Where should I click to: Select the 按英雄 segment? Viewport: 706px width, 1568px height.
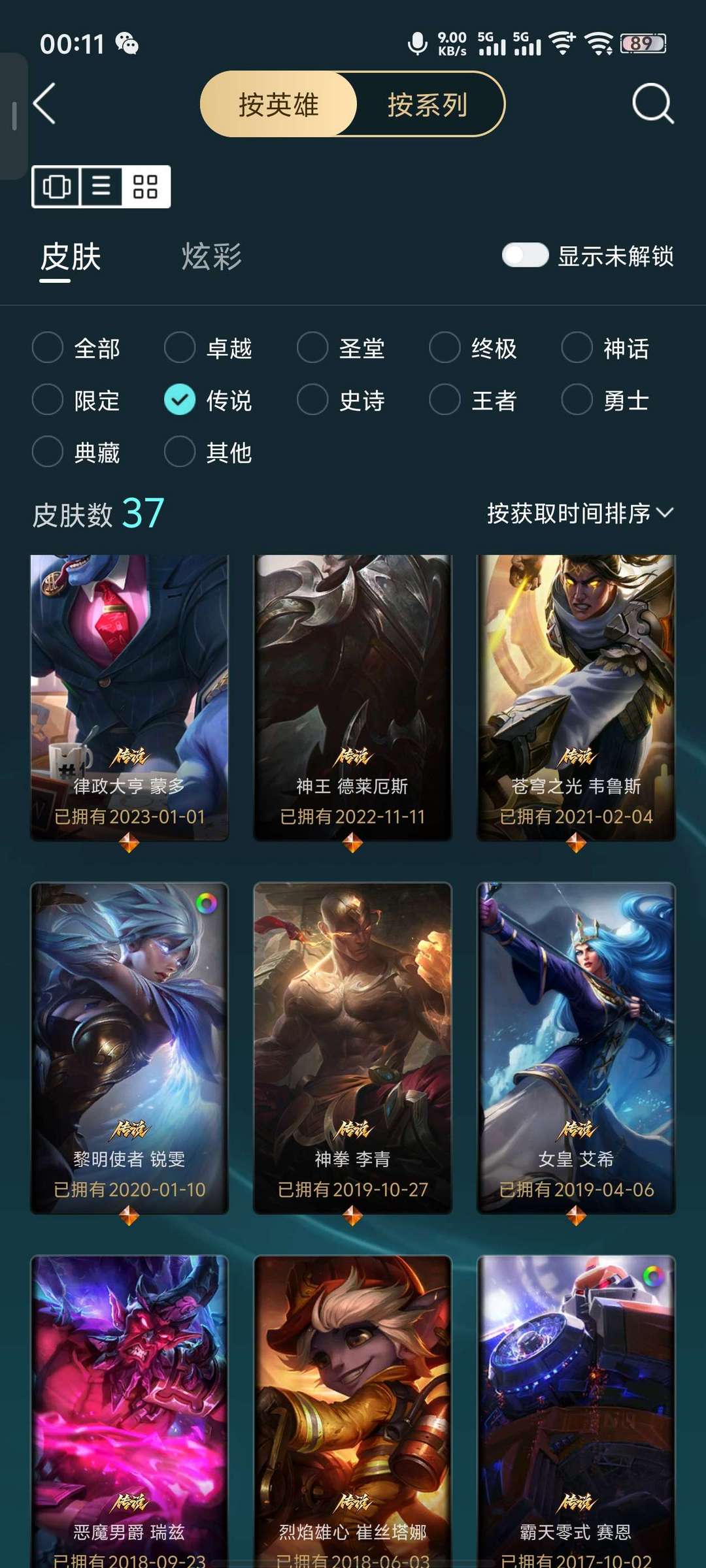point(278,105)
